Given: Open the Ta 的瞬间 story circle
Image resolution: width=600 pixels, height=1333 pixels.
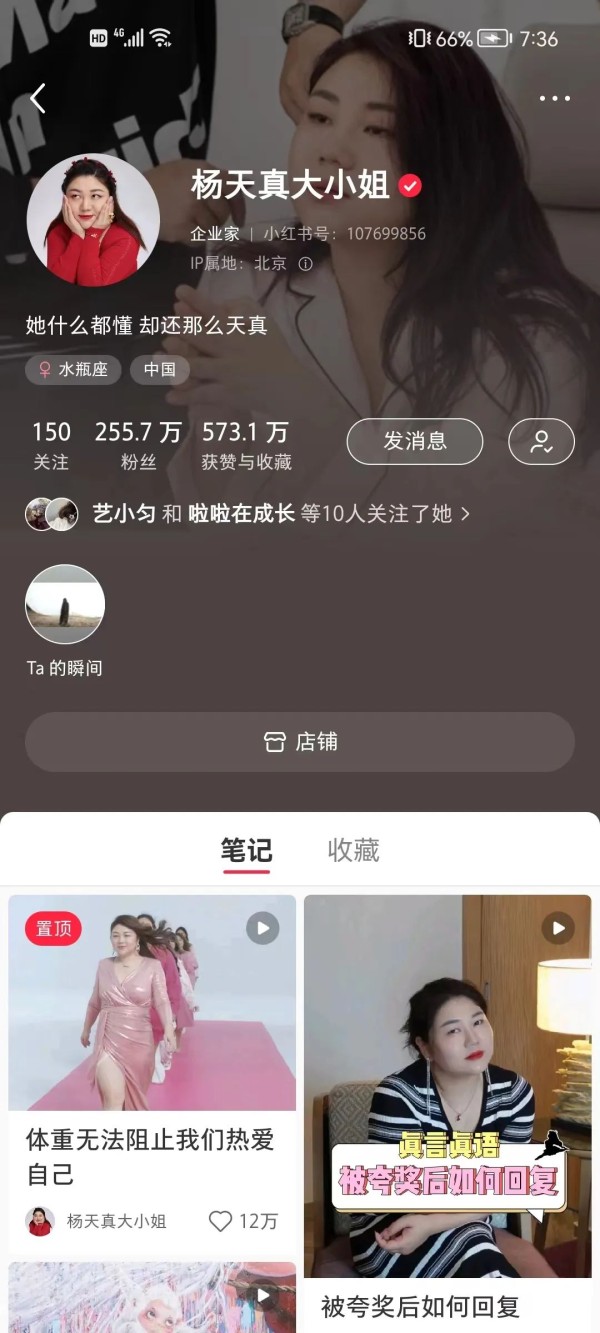Looking at the screenshot, I should click(x=65, y=604).
